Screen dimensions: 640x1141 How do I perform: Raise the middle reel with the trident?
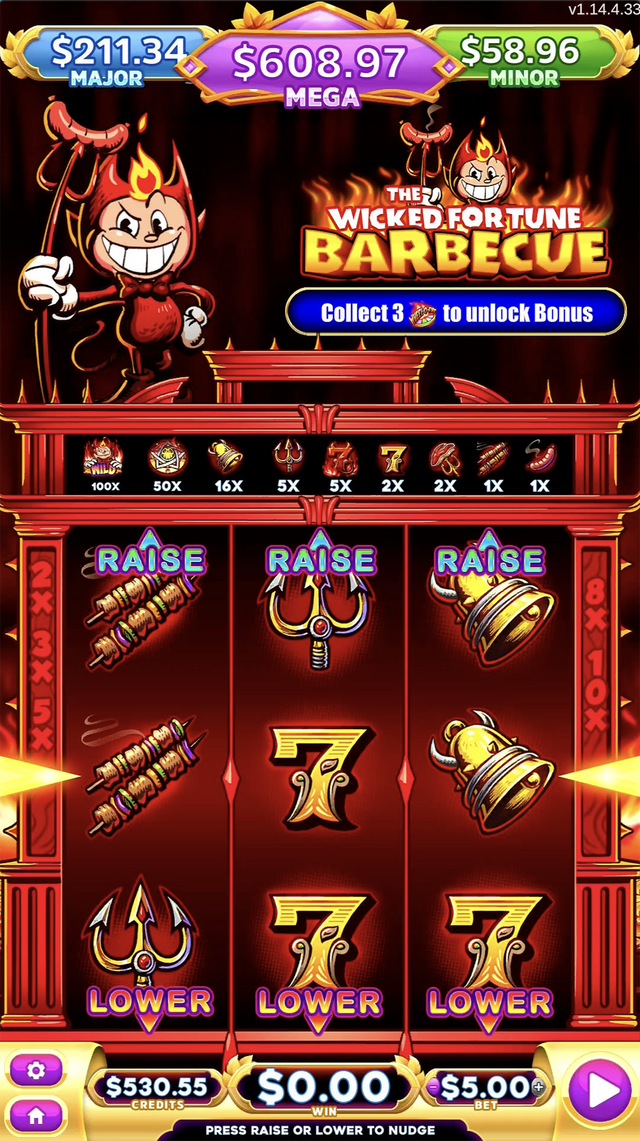319,557
